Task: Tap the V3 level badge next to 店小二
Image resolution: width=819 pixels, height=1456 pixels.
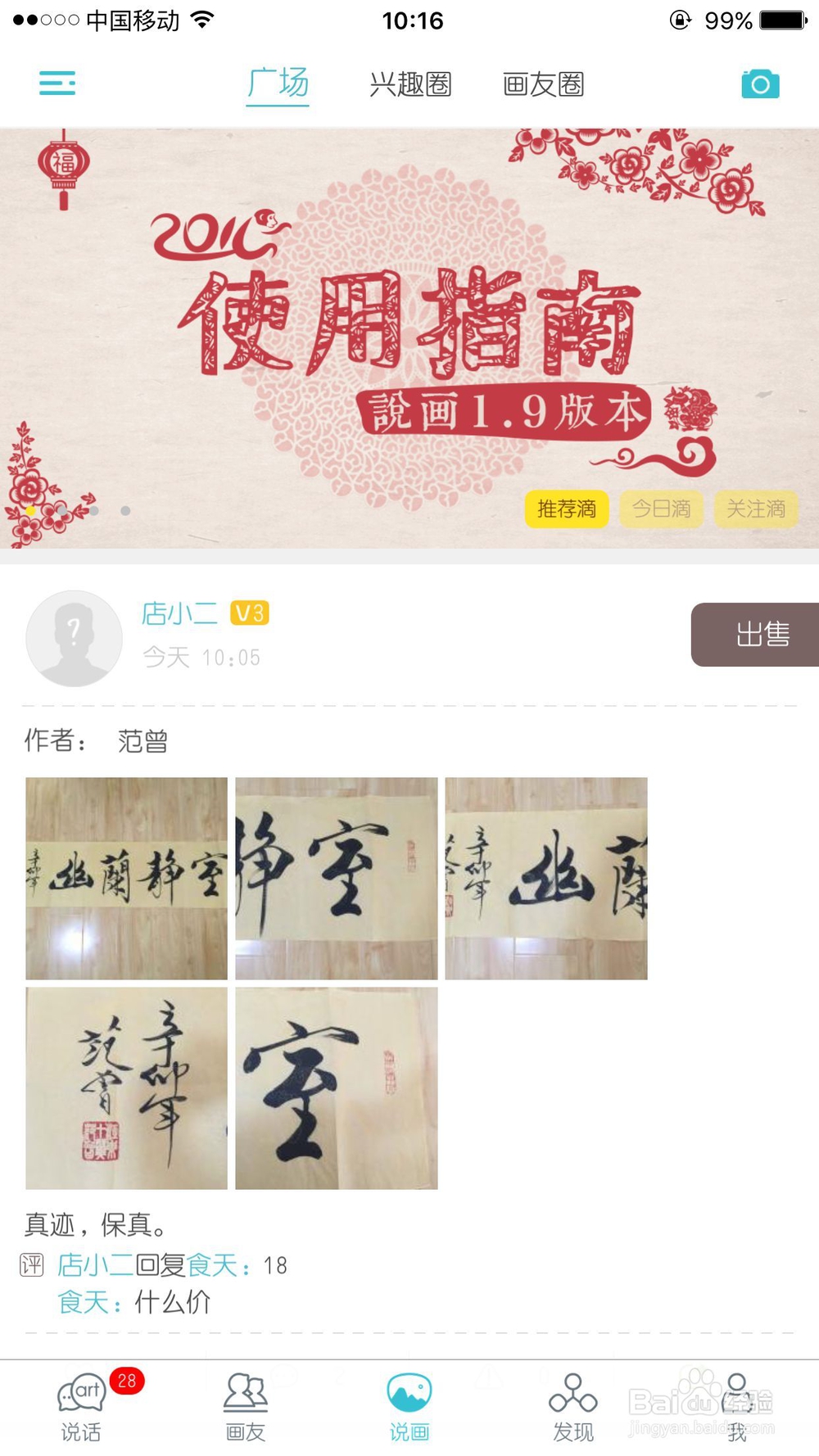Action: pyautogui.click(x=250, y=613)
